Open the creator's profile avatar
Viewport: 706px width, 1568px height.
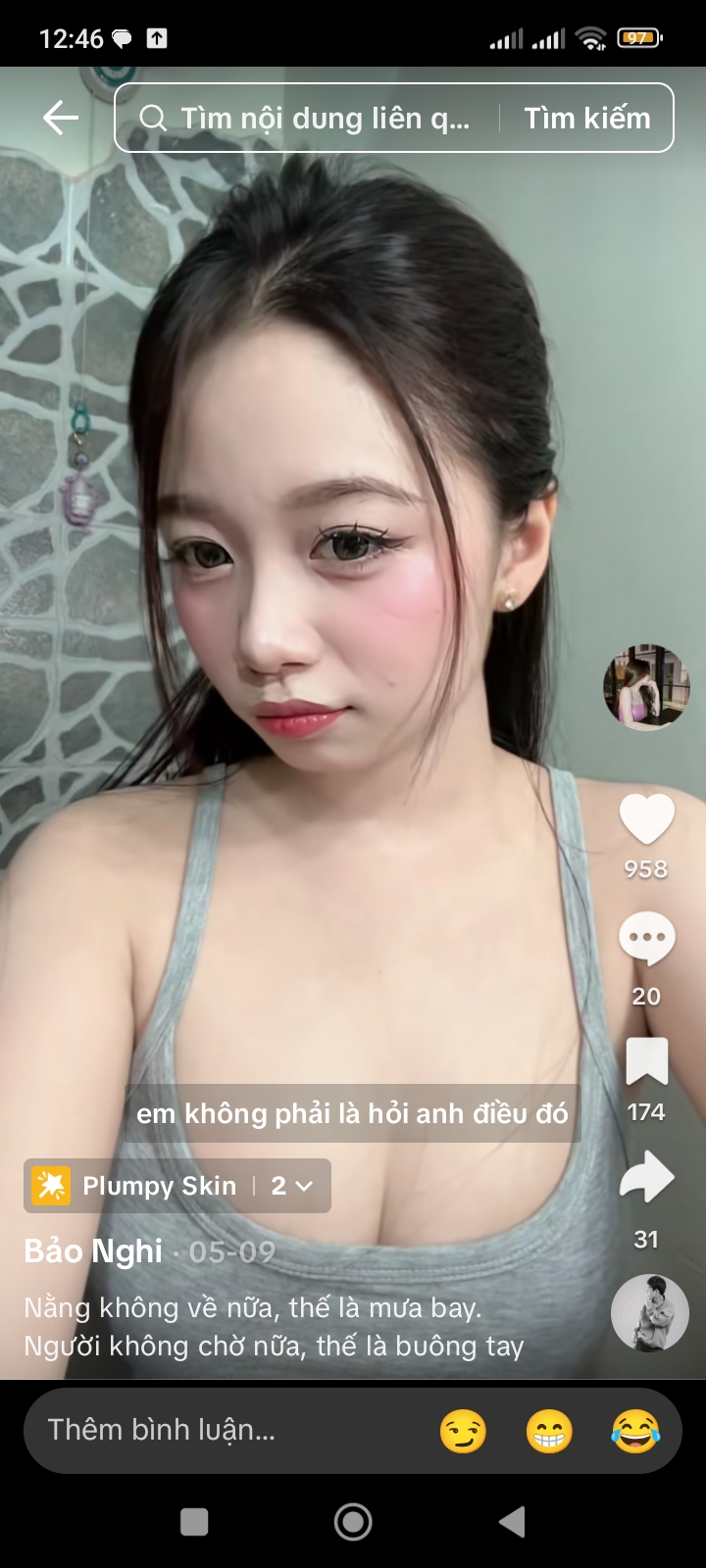pyautogui.click(x=646, y=687)
